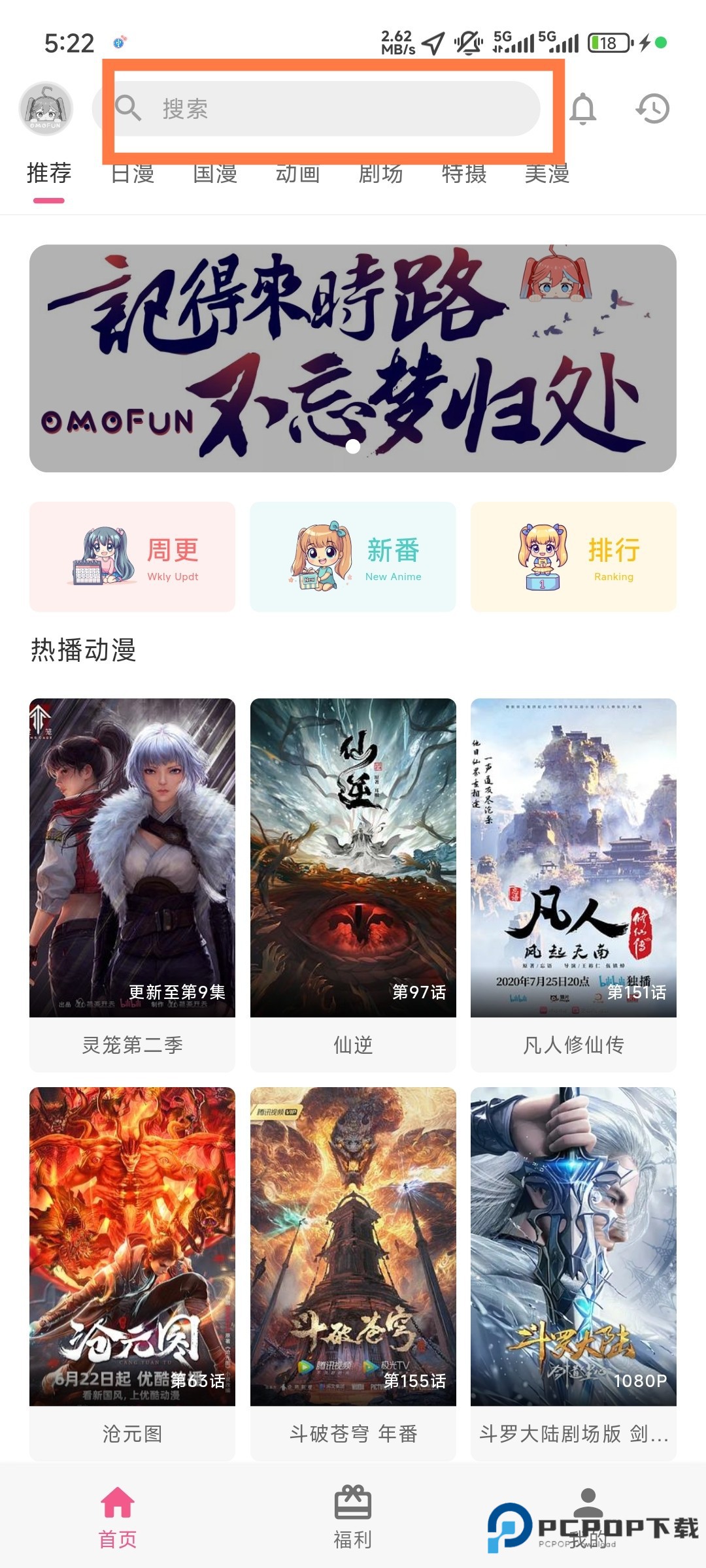This screenshot has width=706, height=1568.
Task: Tap the OmoFun avatar icon
Action: (x=47, y=108)
